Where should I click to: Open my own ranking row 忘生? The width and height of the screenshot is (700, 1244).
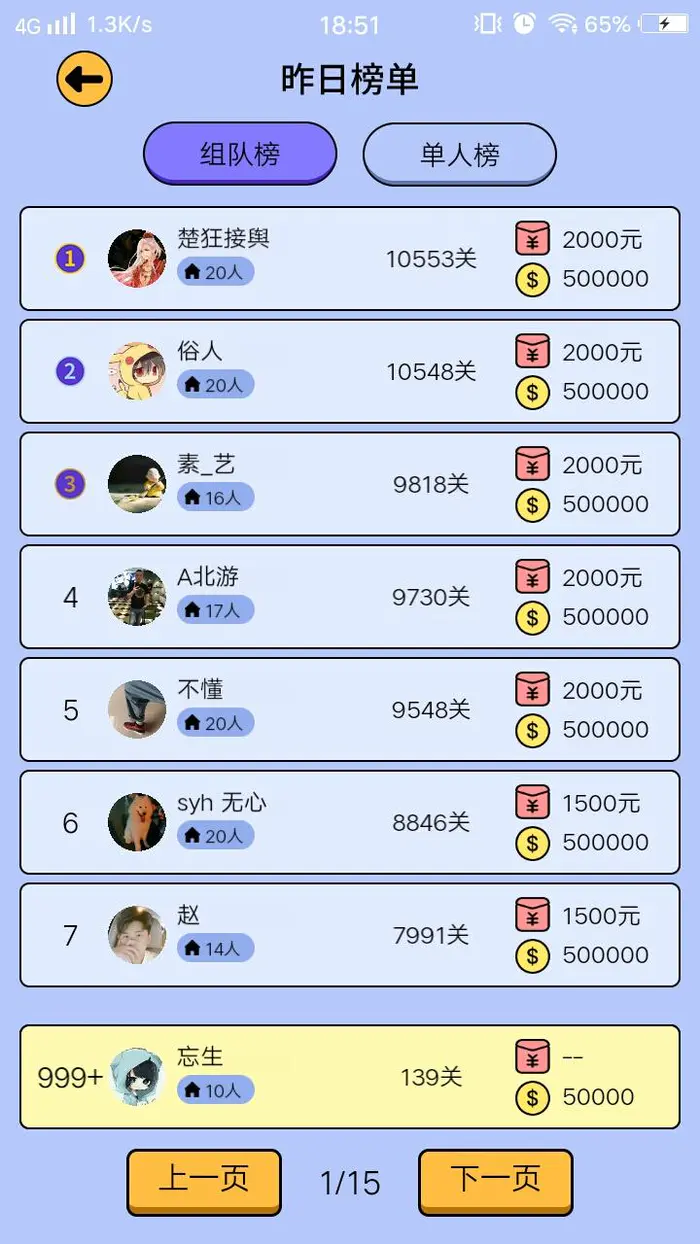coord(349,1077)
